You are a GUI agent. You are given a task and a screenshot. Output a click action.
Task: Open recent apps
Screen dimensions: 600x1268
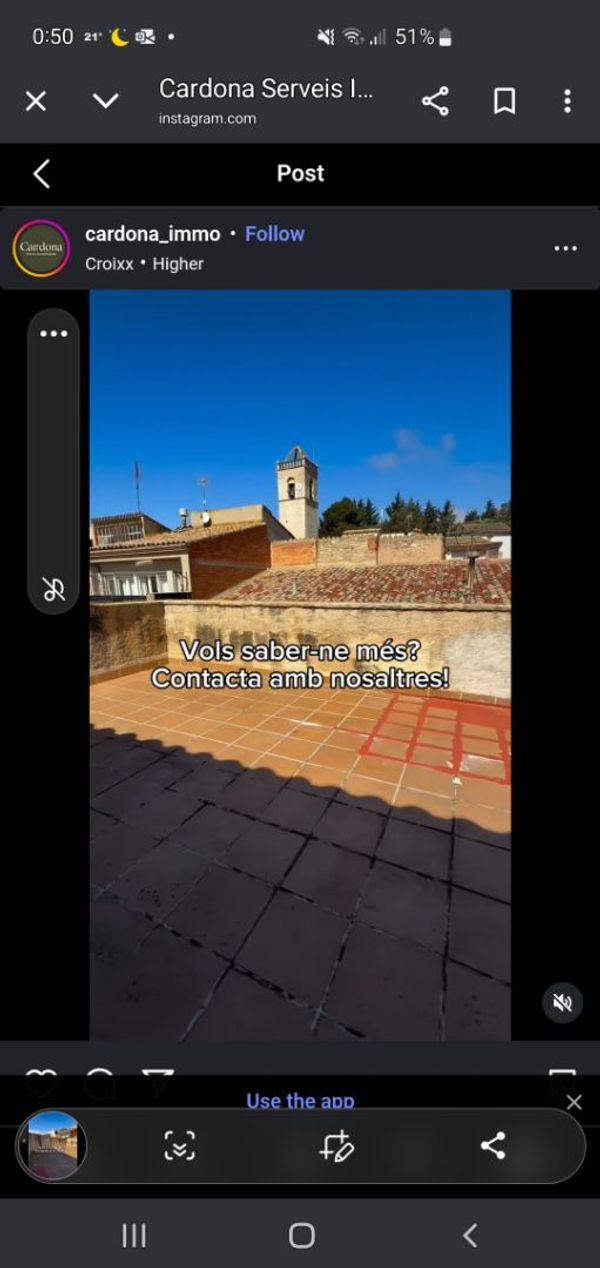(134, 1236)
